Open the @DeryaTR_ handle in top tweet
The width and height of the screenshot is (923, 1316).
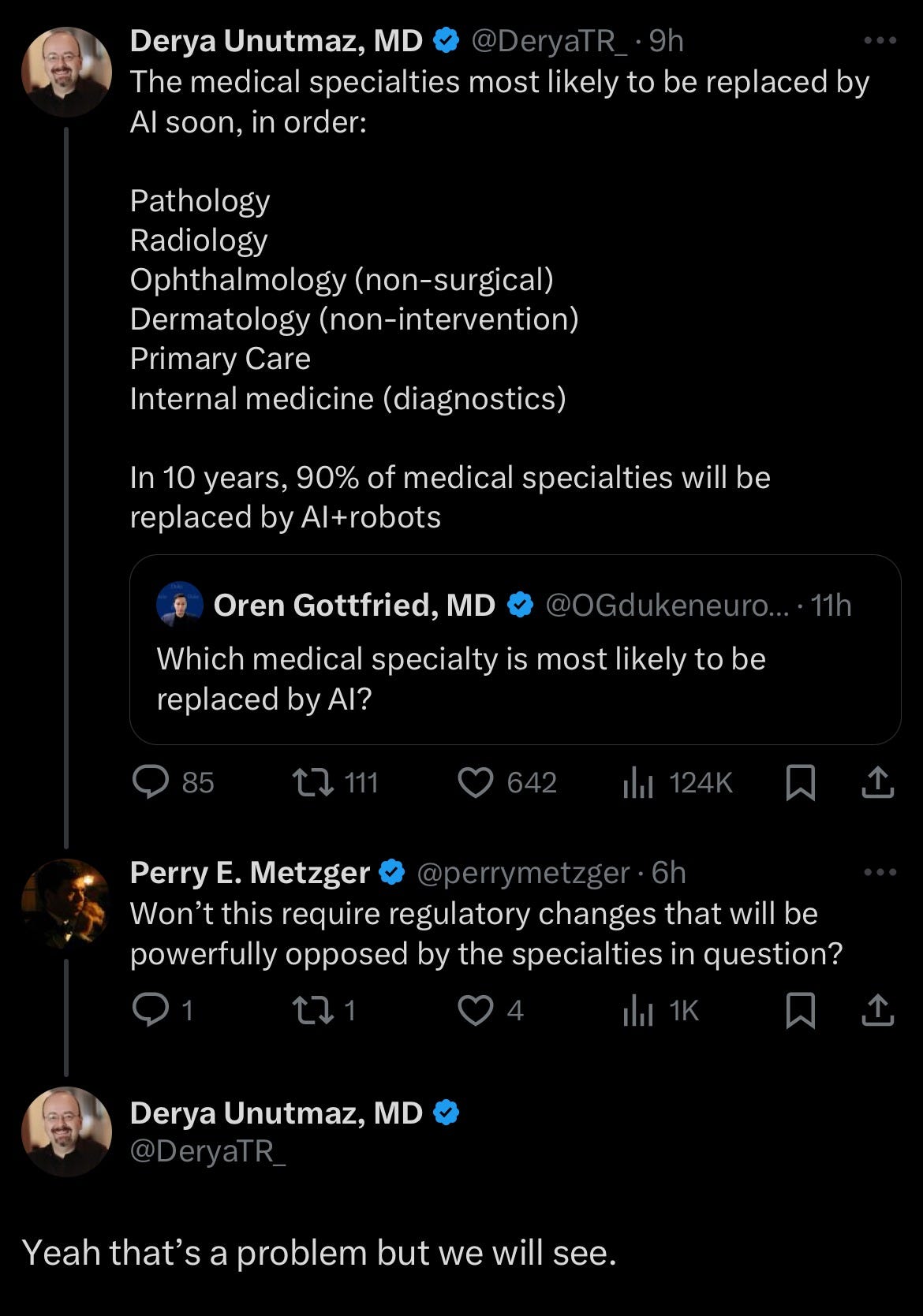tap(549, 41)
